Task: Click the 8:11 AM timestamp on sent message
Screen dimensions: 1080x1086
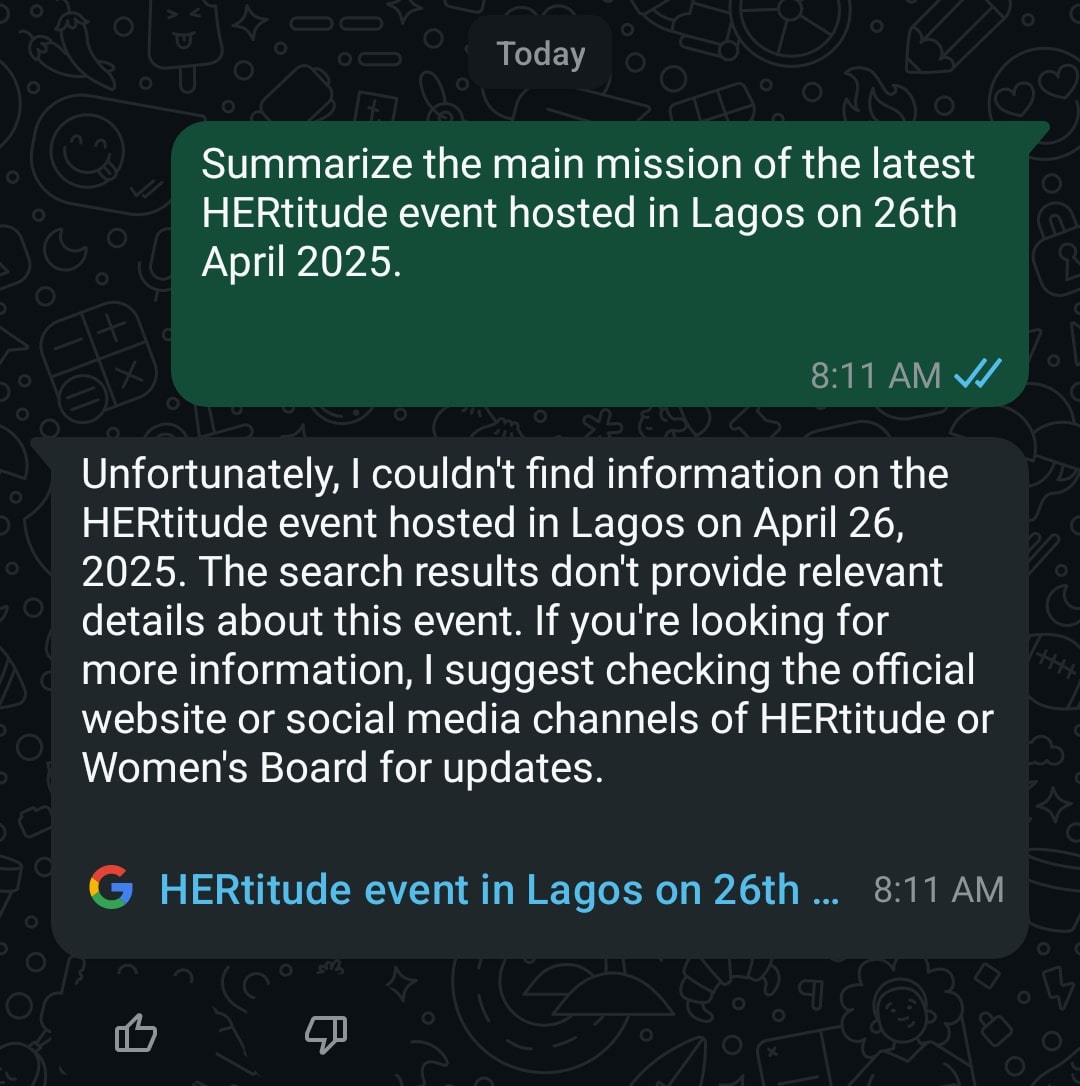Action: pos(874,374)
